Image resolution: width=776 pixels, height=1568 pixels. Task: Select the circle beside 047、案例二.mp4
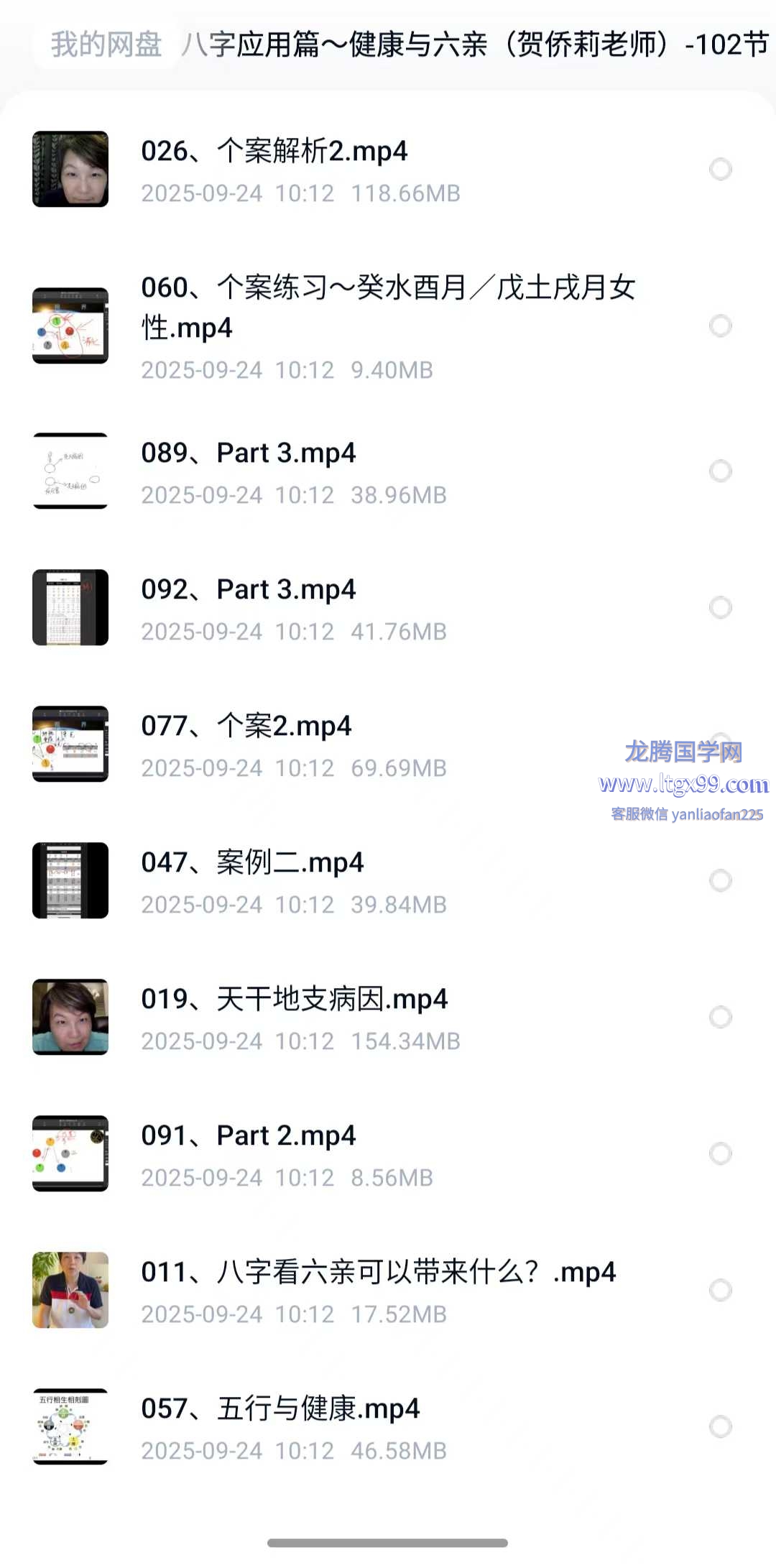(x=720, y=881)
